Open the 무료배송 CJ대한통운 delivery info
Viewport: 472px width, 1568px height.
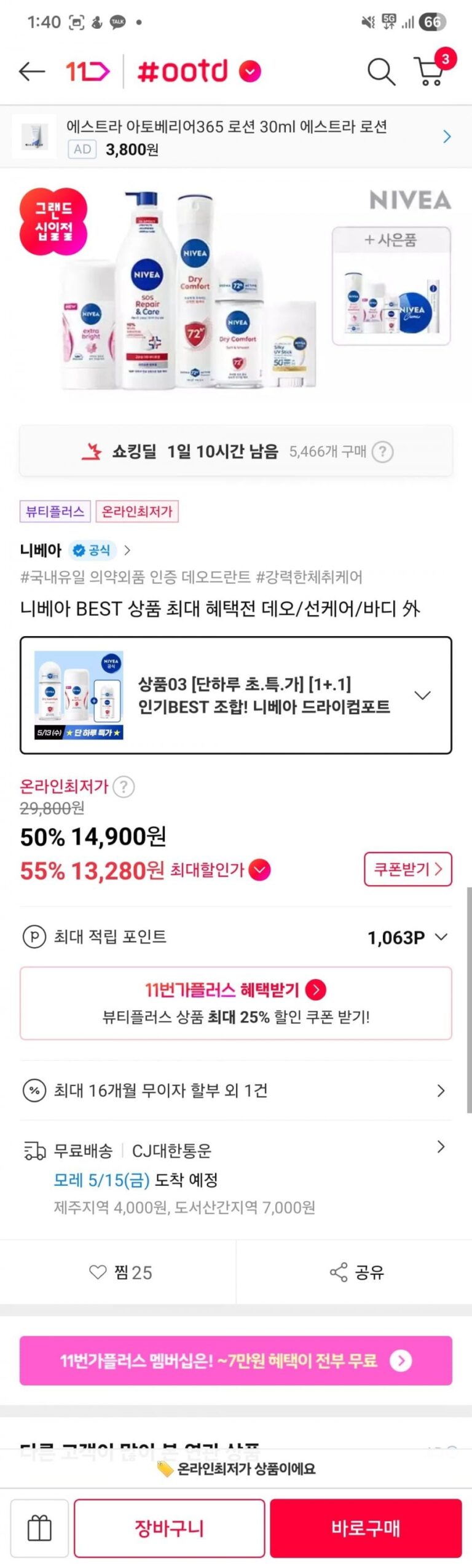(236, 1178)
